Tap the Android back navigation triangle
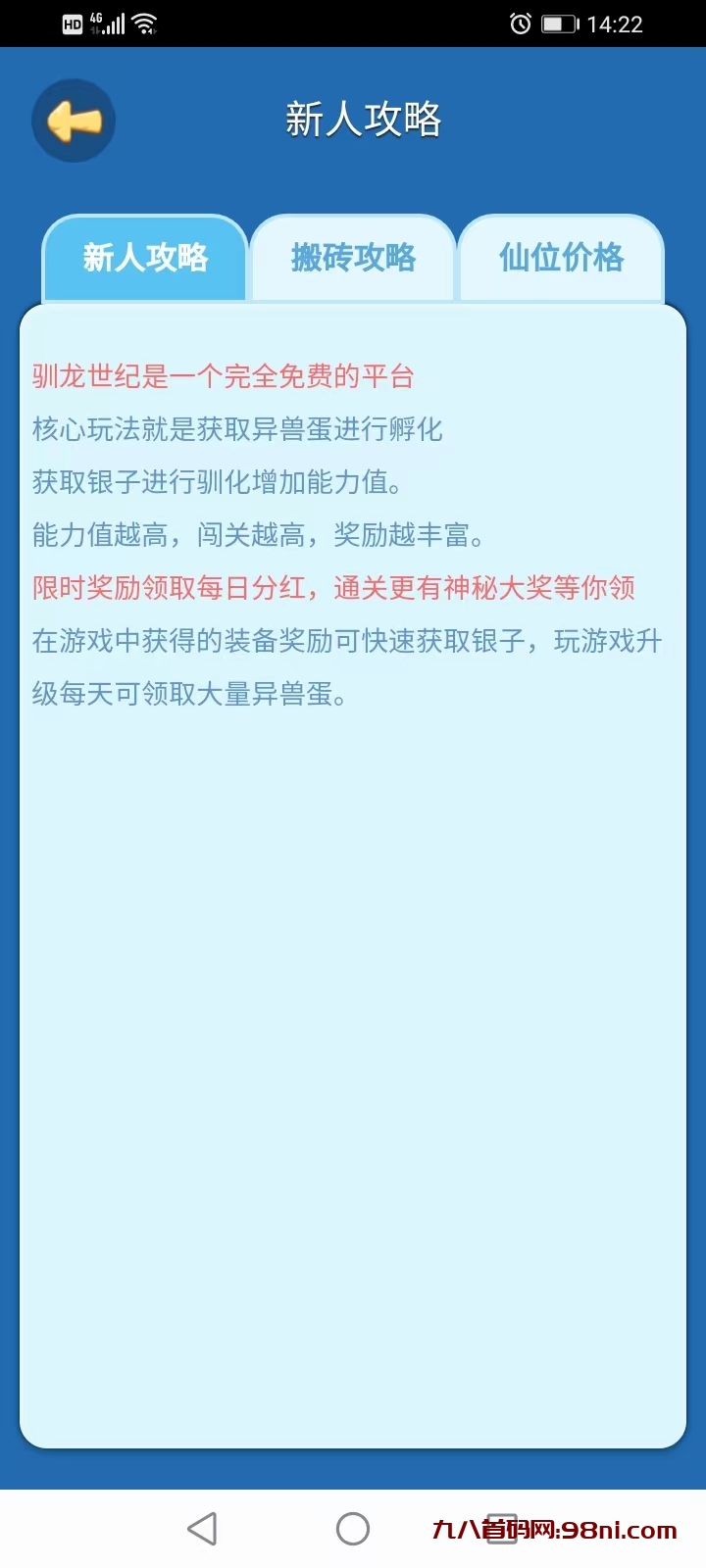Image resolution: width=706 pixels, height=1568 pixels. tap(203, 1527)
